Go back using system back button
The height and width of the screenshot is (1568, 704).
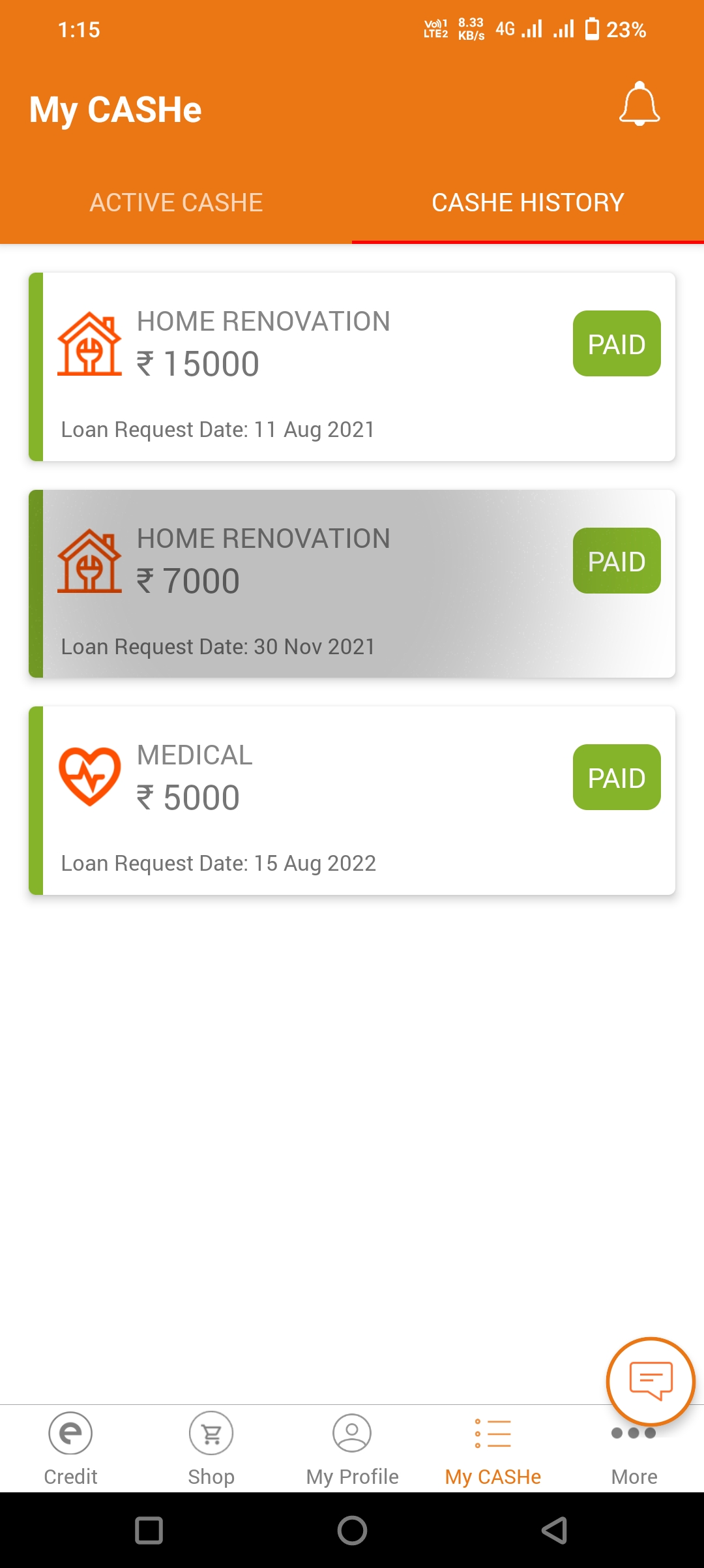pyautogui.click(x=554, y=1530)
